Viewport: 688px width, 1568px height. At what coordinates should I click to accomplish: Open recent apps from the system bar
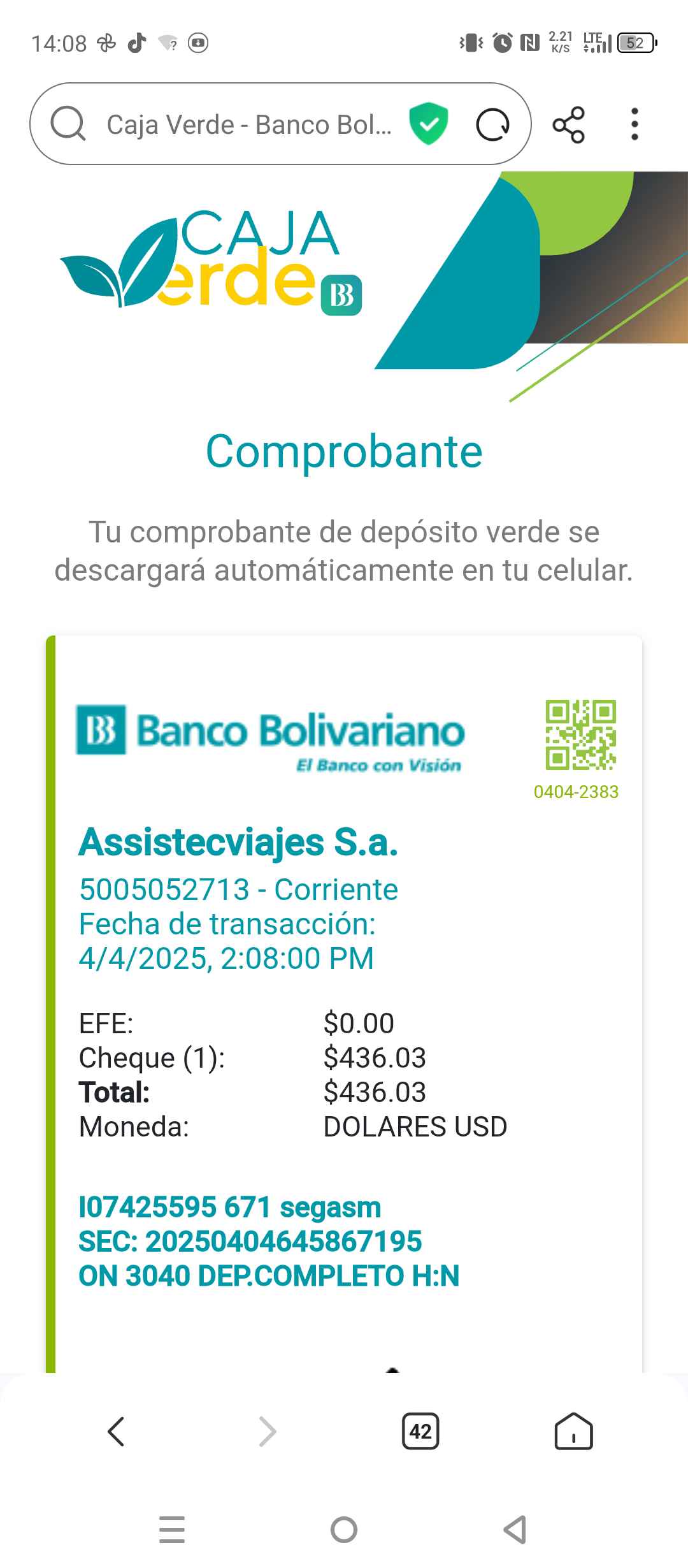pyautogui.click(x=172, y=1530)
